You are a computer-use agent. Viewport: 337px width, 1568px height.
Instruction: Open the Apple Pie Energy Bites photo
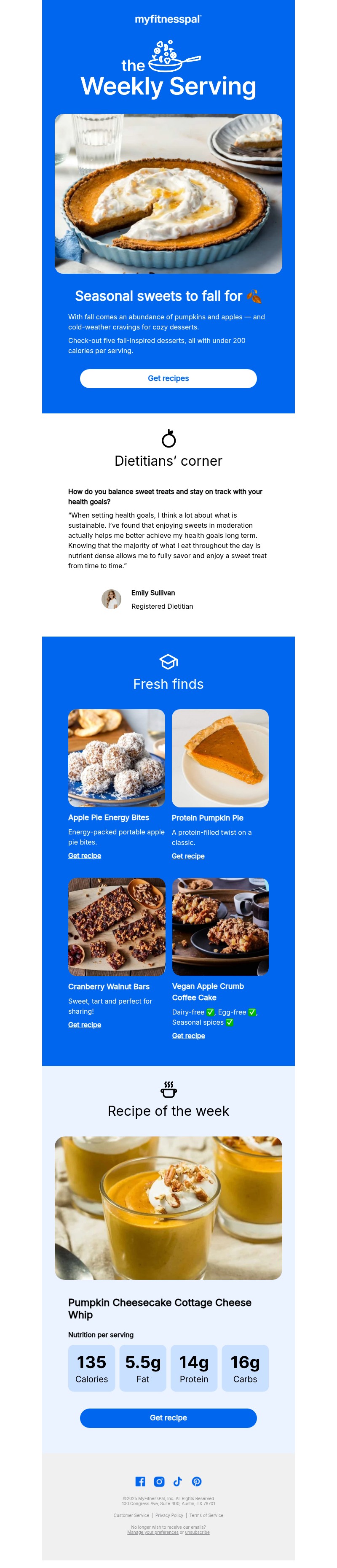click(116, 758)
